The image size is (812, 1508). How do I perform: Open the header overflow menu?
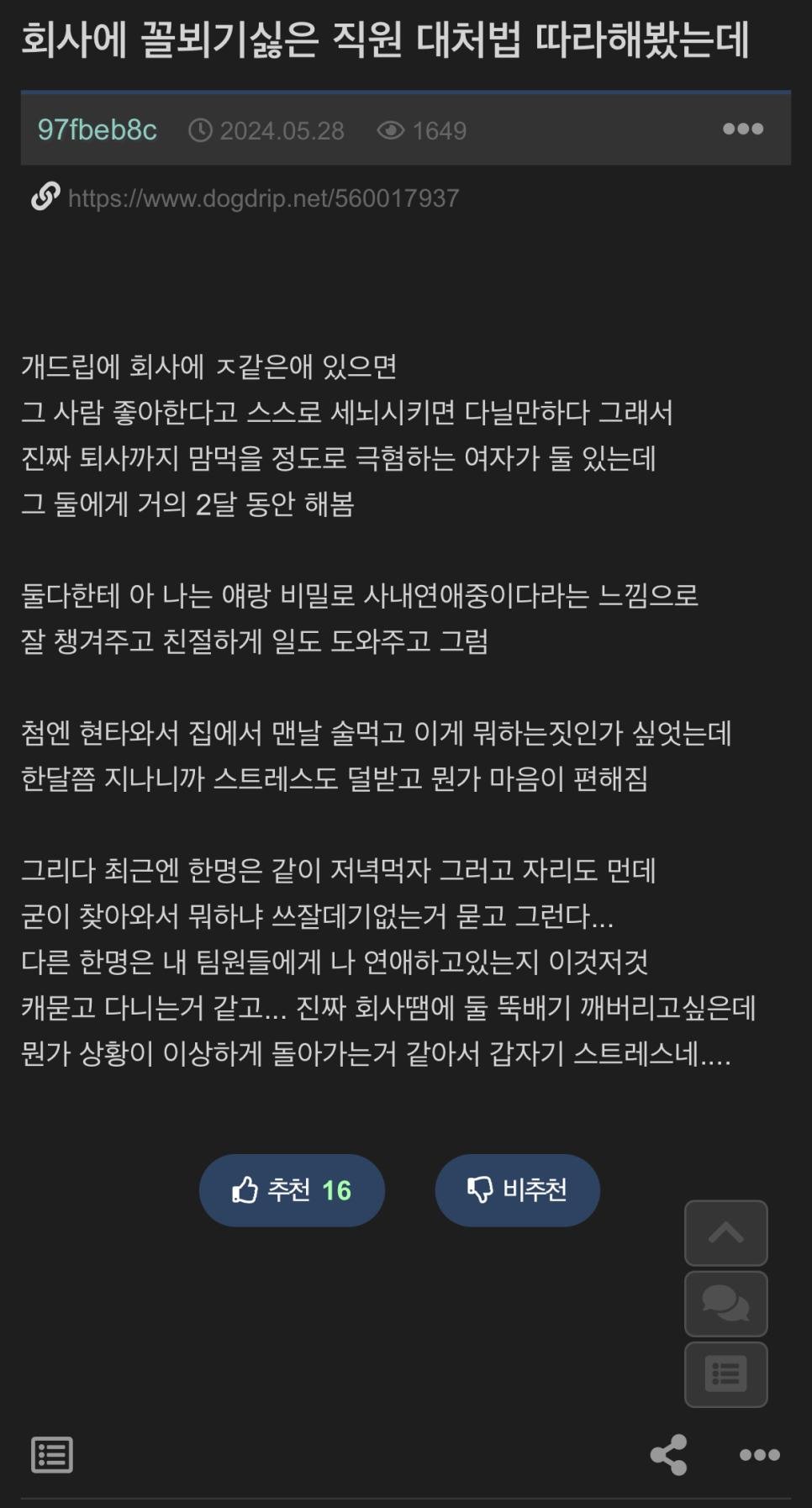coord(743,129)
